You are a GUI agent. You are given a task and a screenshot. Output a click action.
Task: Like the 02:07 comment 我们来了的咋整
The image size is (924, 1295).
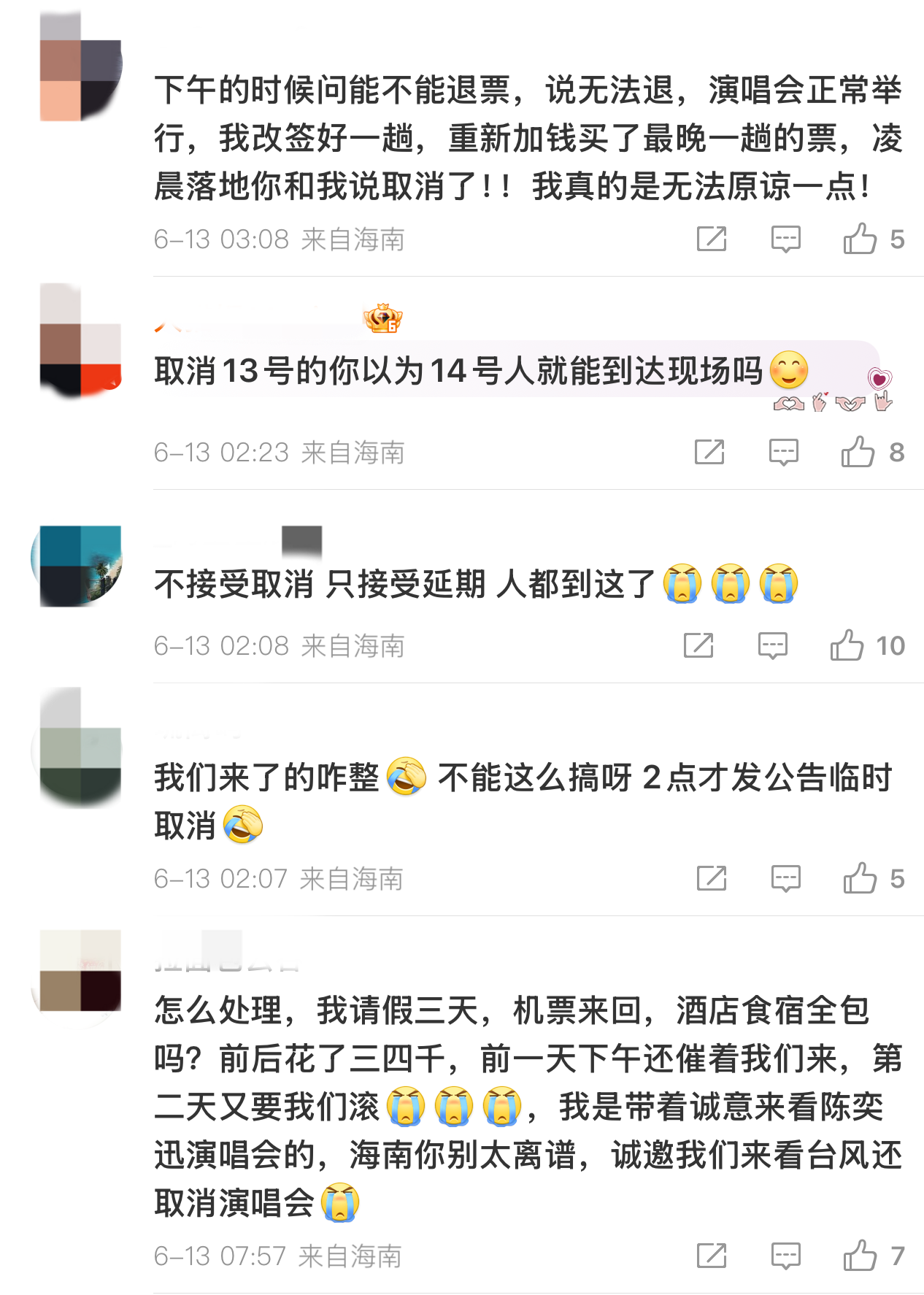(860, 878)
